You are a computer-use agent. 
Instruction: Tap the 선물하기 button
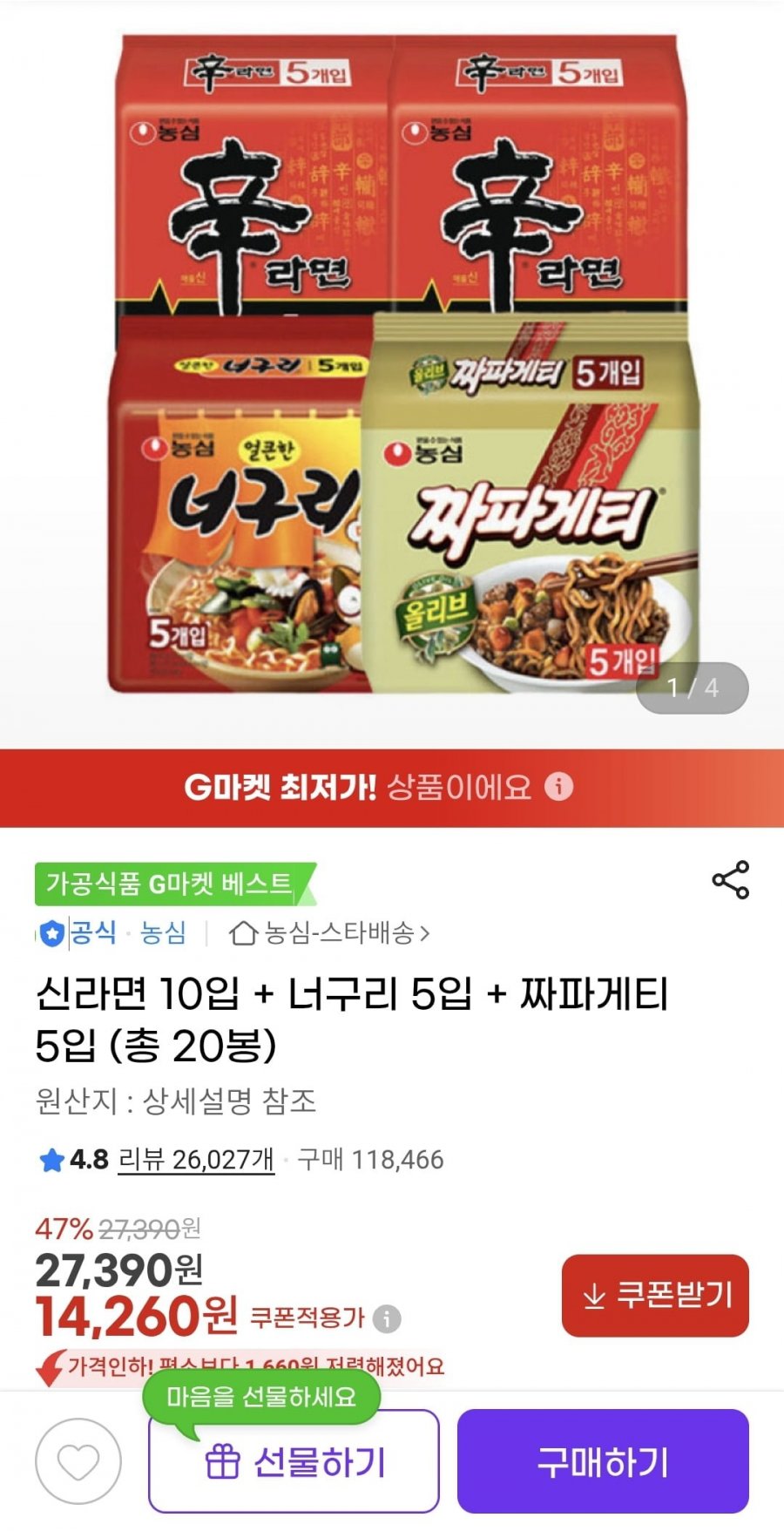[294, 1461]
